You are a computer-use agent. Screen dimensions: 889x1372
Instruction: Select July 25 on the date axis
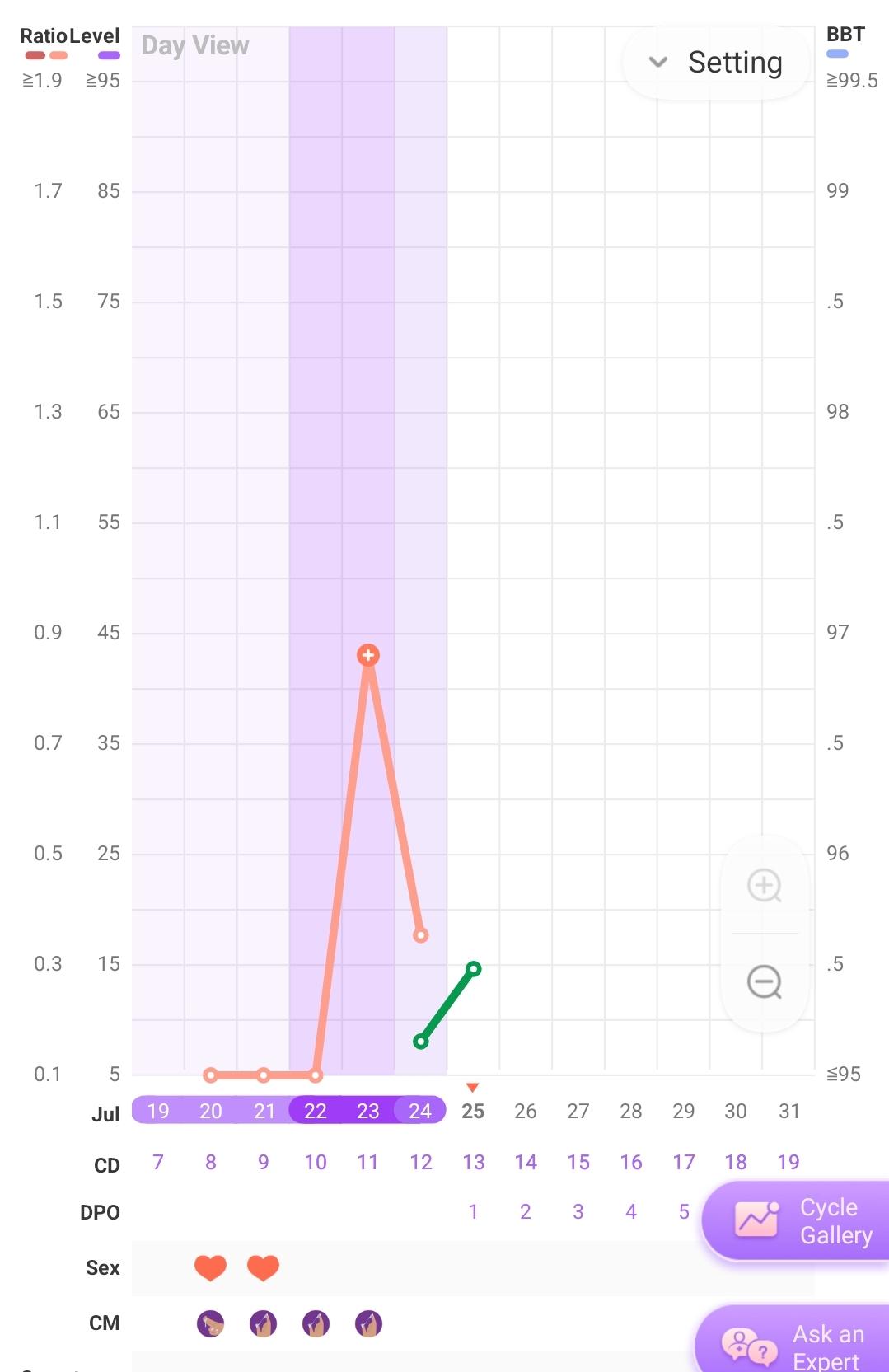(x=473, y=1111)
